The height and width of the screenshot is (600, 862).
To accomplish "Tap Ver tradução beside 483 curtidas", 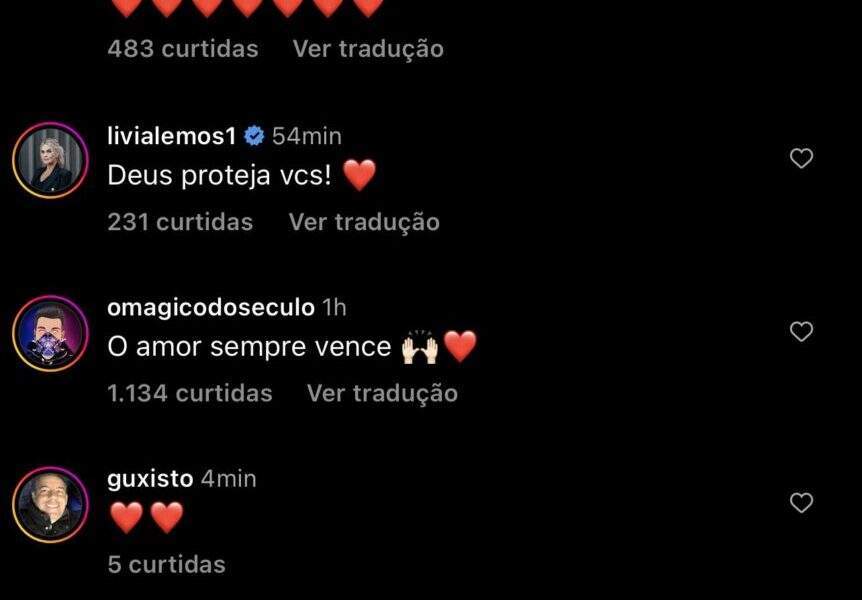I will coord(368,48).
